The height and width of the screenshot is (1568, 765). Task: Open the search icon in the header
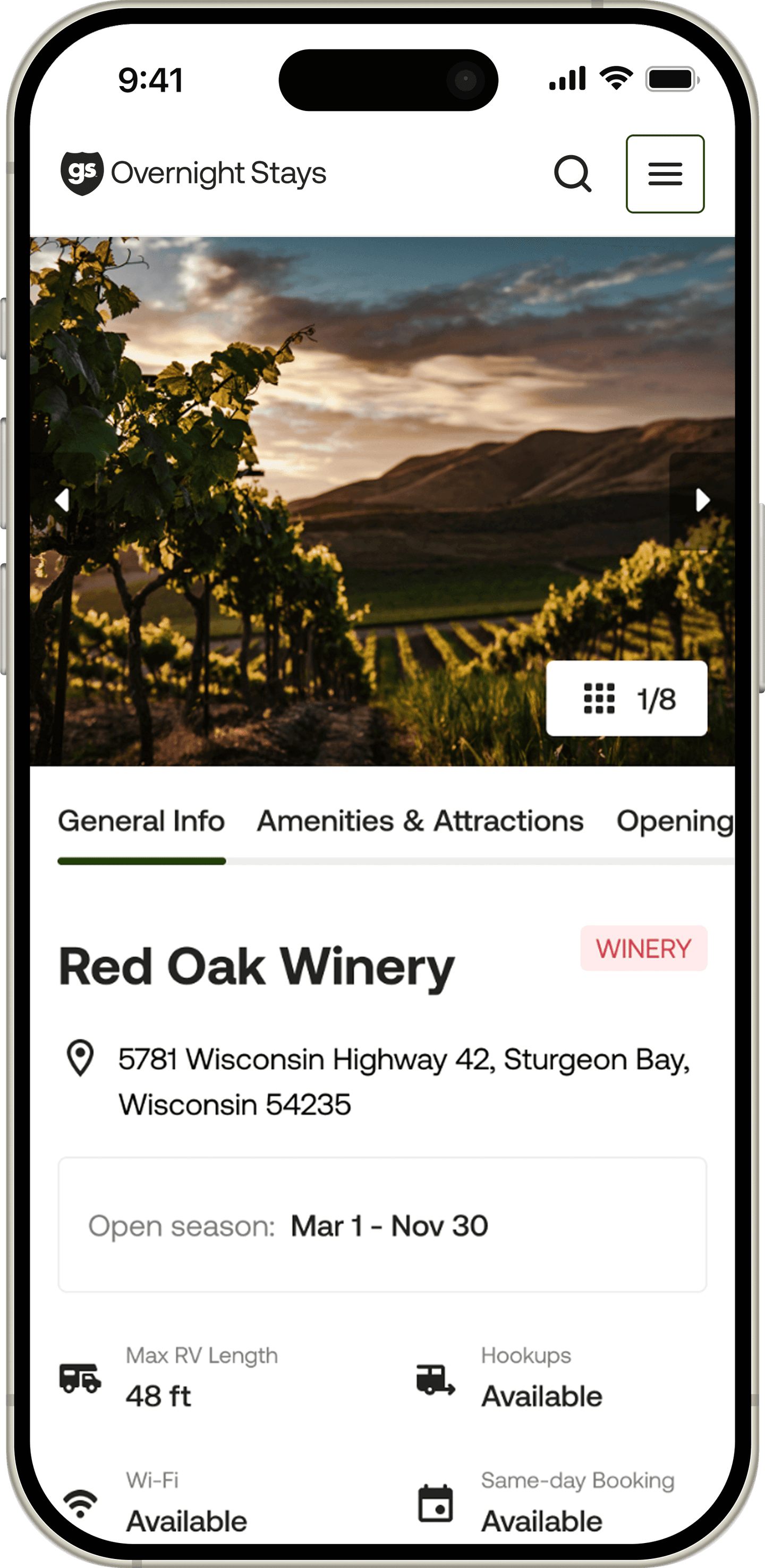pos(572,174)
